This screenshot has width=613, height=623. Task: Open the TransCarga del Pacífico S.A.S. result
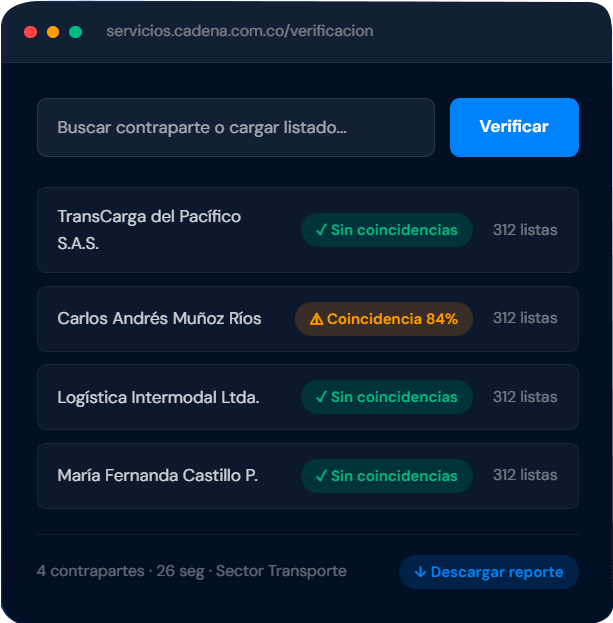click(x=150, y=230)
